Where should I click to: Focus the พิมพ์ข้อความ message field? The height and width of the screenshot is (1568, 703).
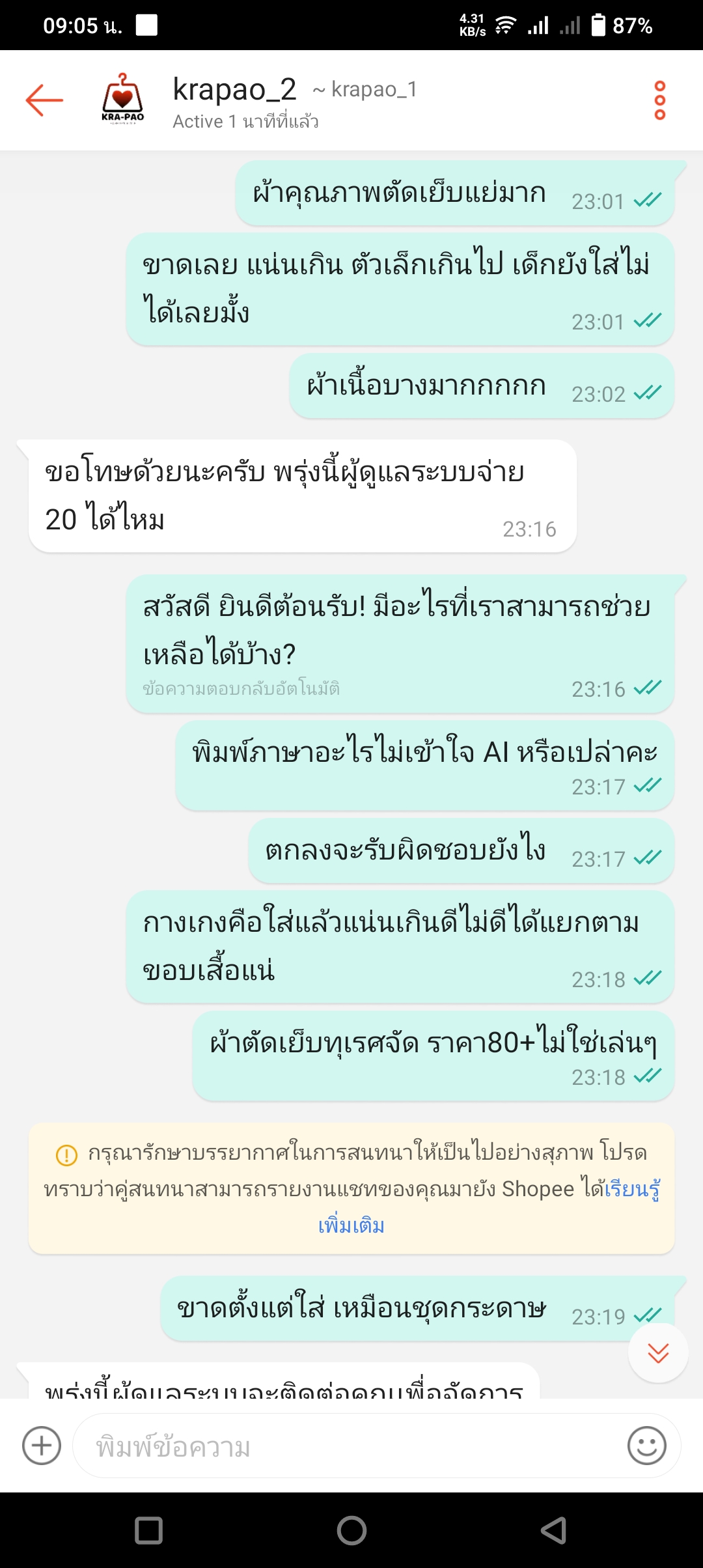351,1446
